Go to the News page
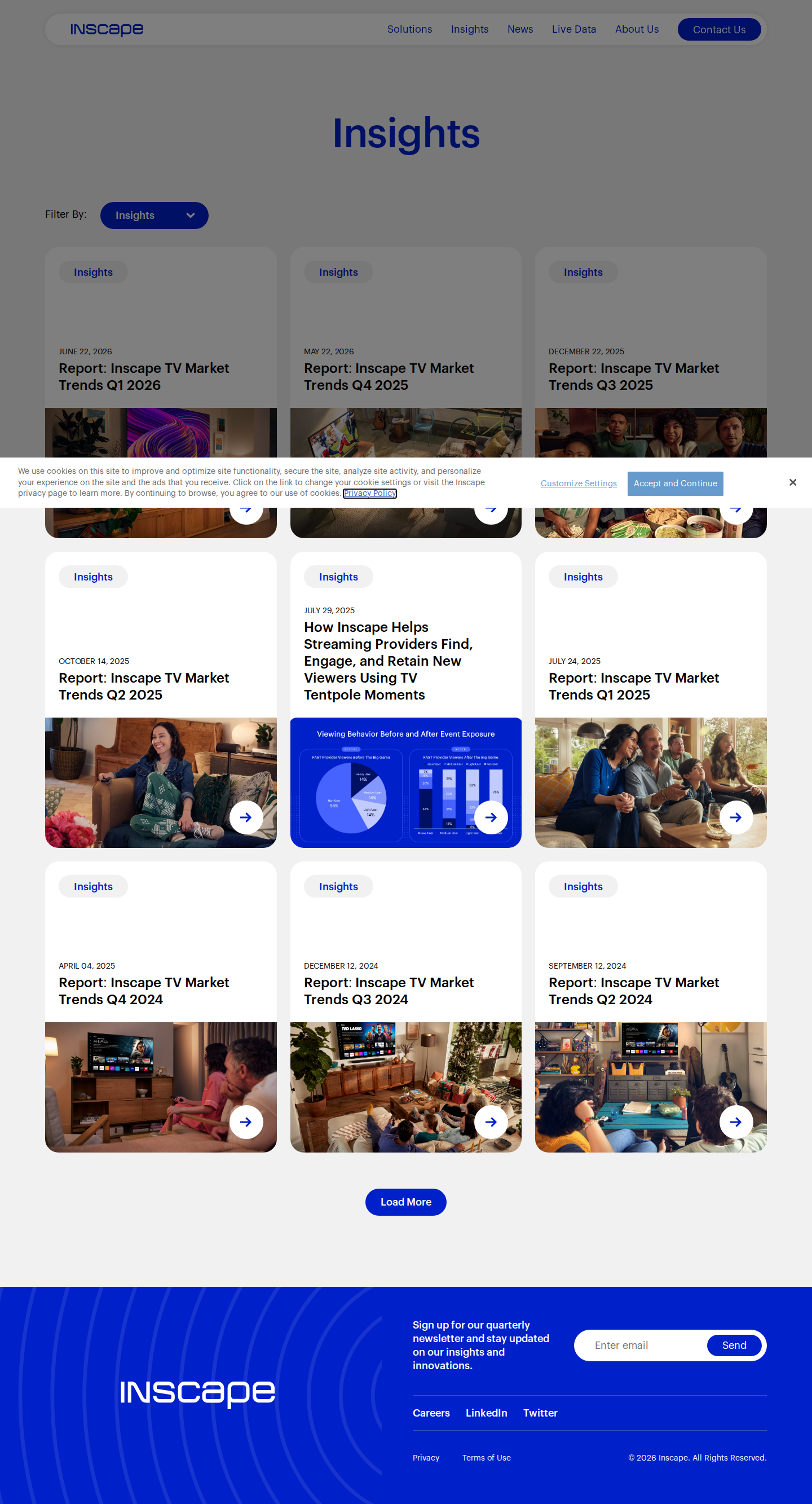Image resolution: width=812 pixels, height=1504 pixels. (x=519, y=29)
